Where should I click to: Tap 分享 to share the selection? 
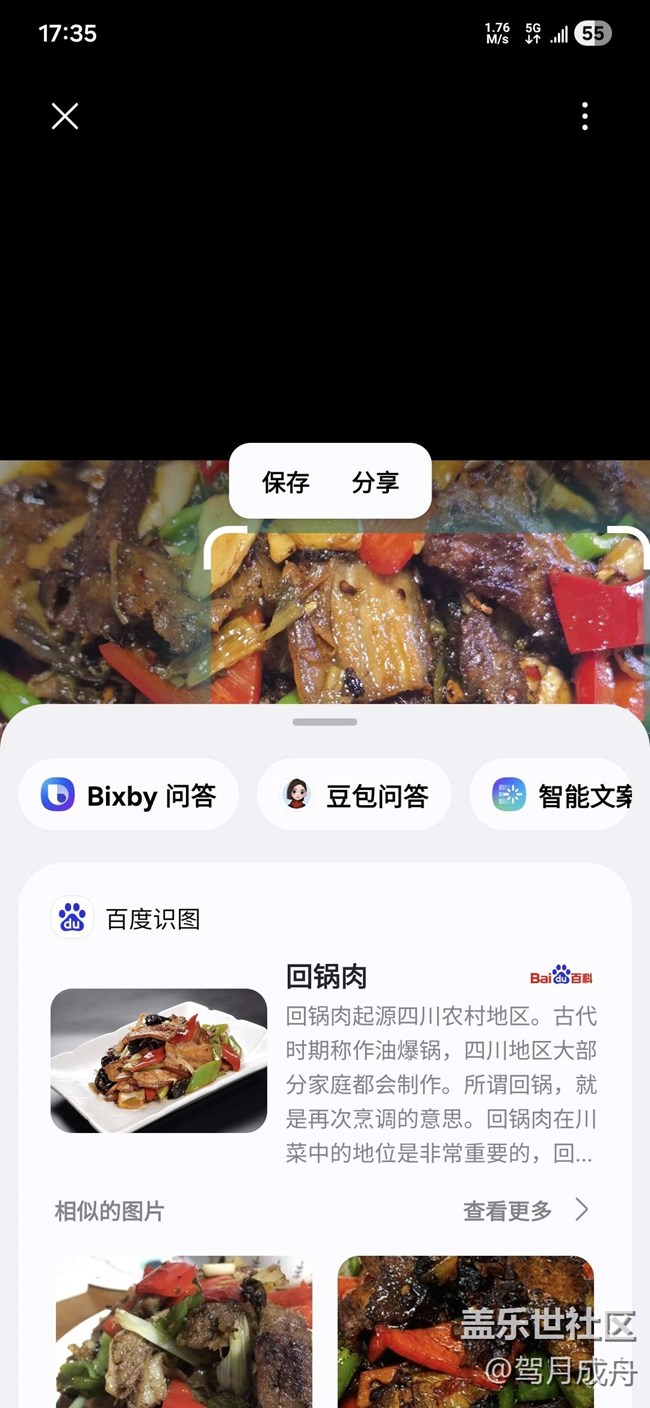tap(375, 482)
